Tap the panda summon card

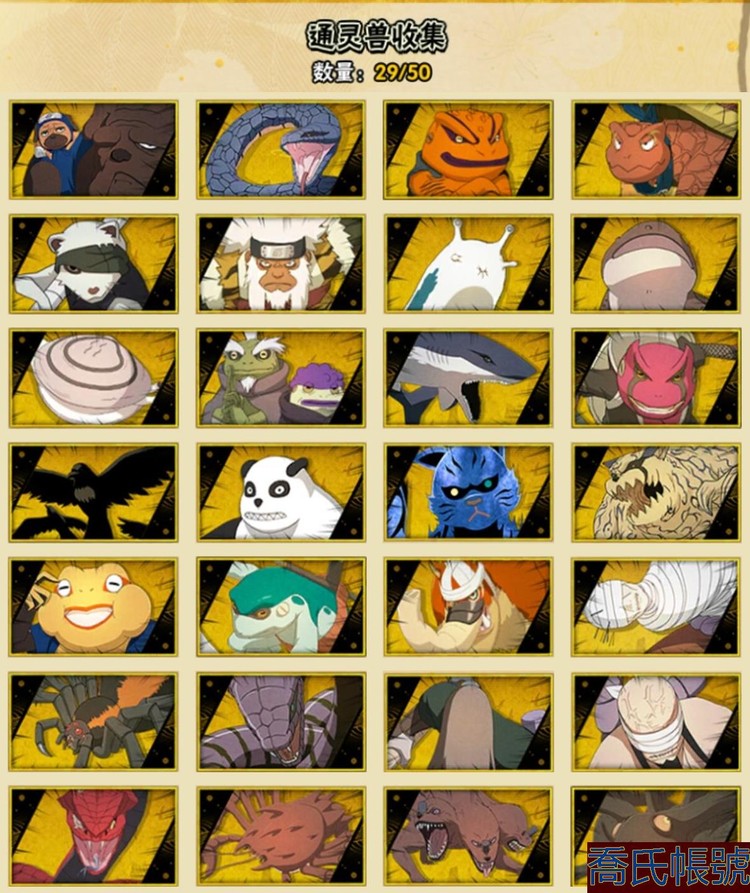(281, 493)
